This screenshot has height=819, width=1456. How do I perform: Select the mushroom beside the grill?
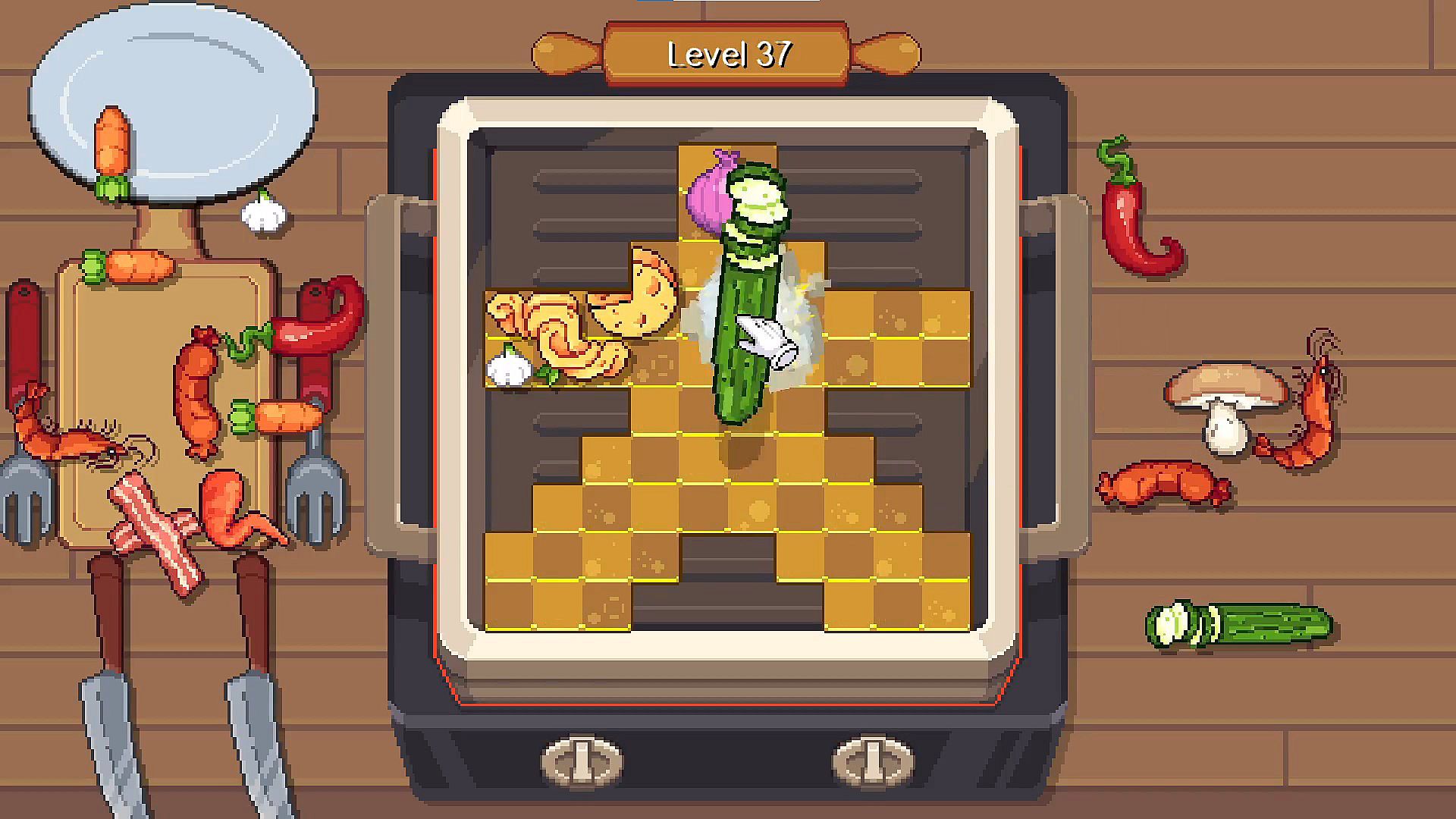[x=1222, y=402]
